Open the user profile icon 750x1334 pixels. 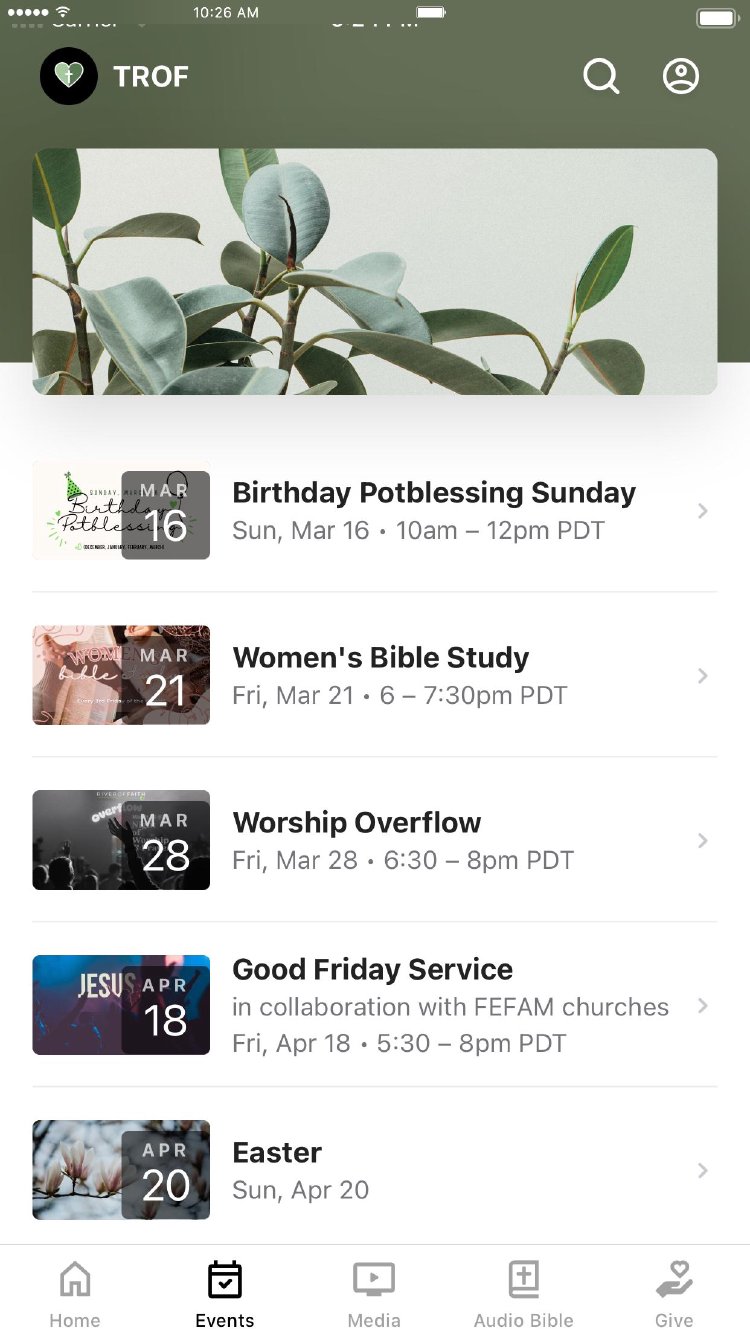[x=681, y=76]
